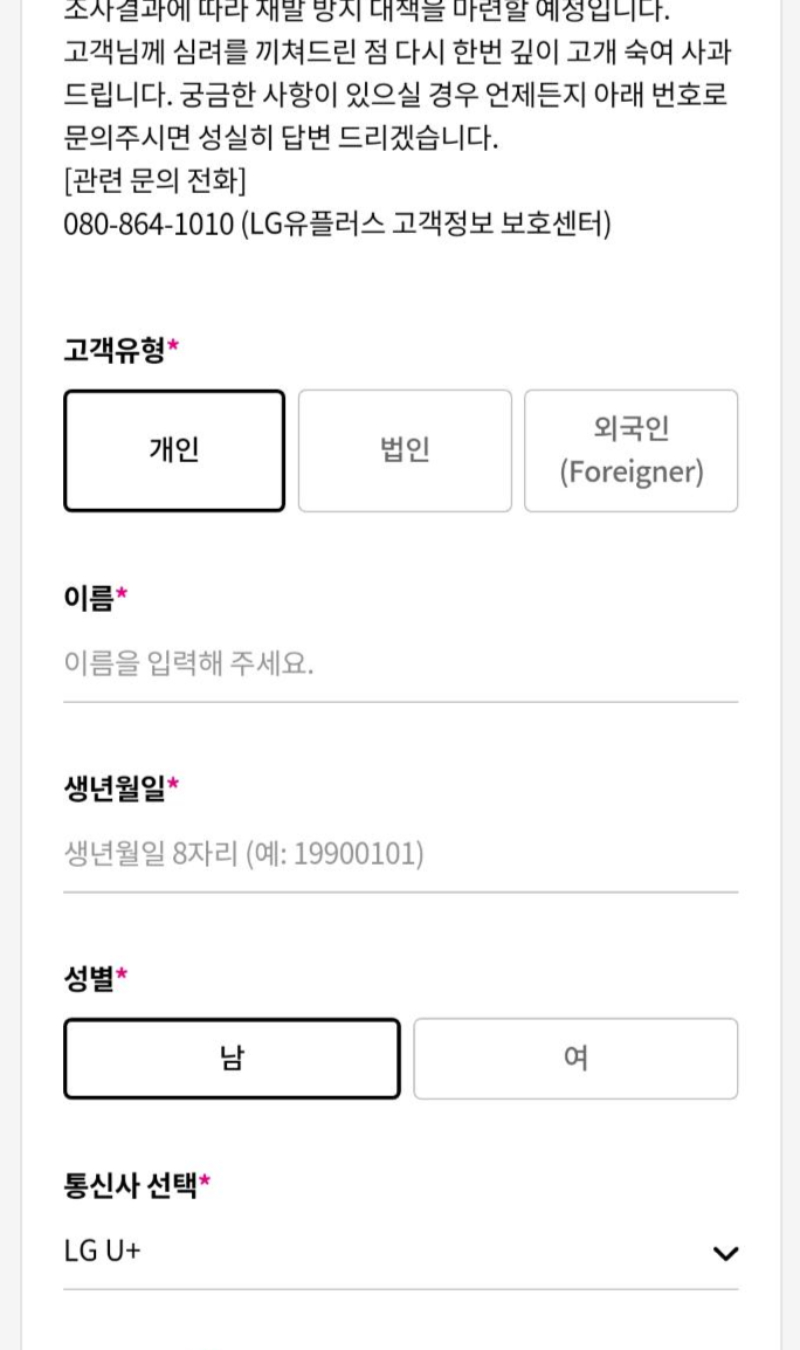Select the 개인 (Individual) customer type
The image size is (800, 1350).
pos(173,450)
